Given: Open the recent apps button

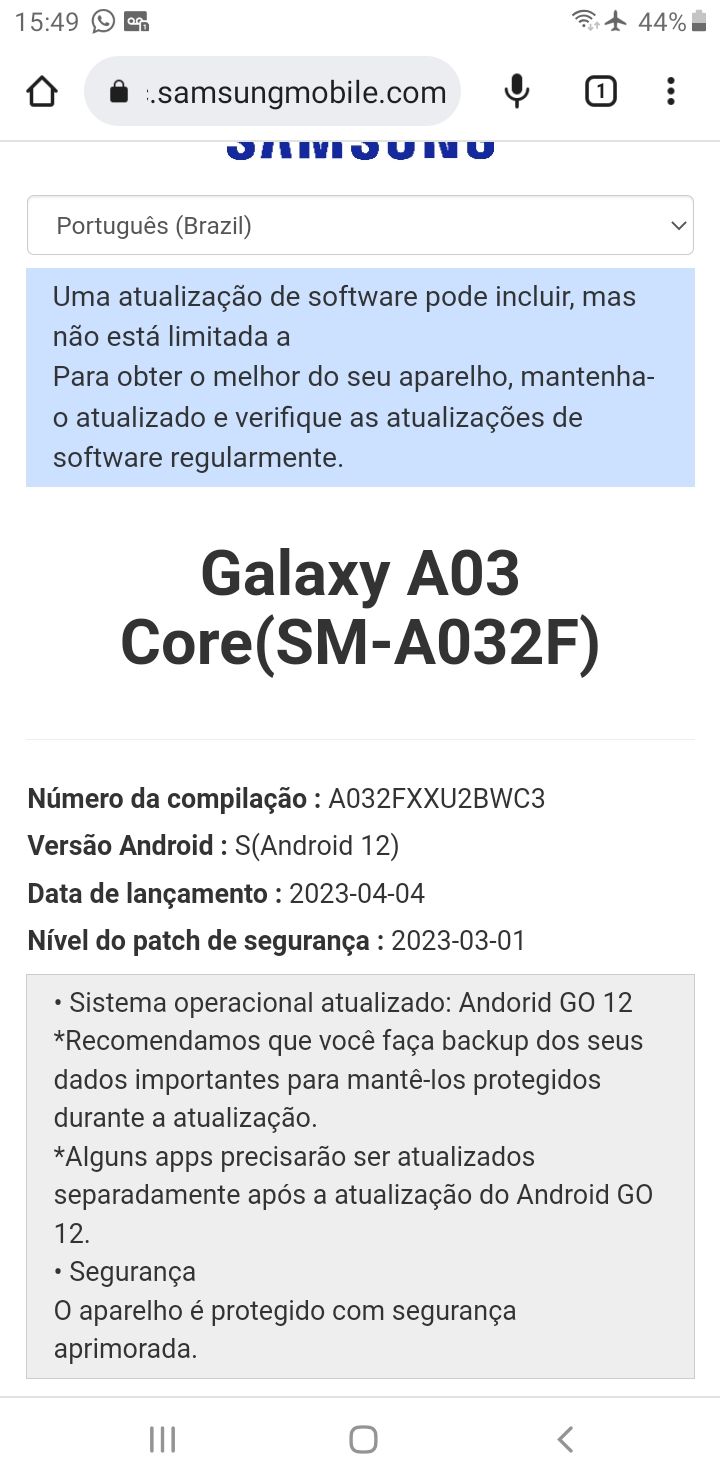Looking at the screenshot, I should click(x=160, y=1438).
